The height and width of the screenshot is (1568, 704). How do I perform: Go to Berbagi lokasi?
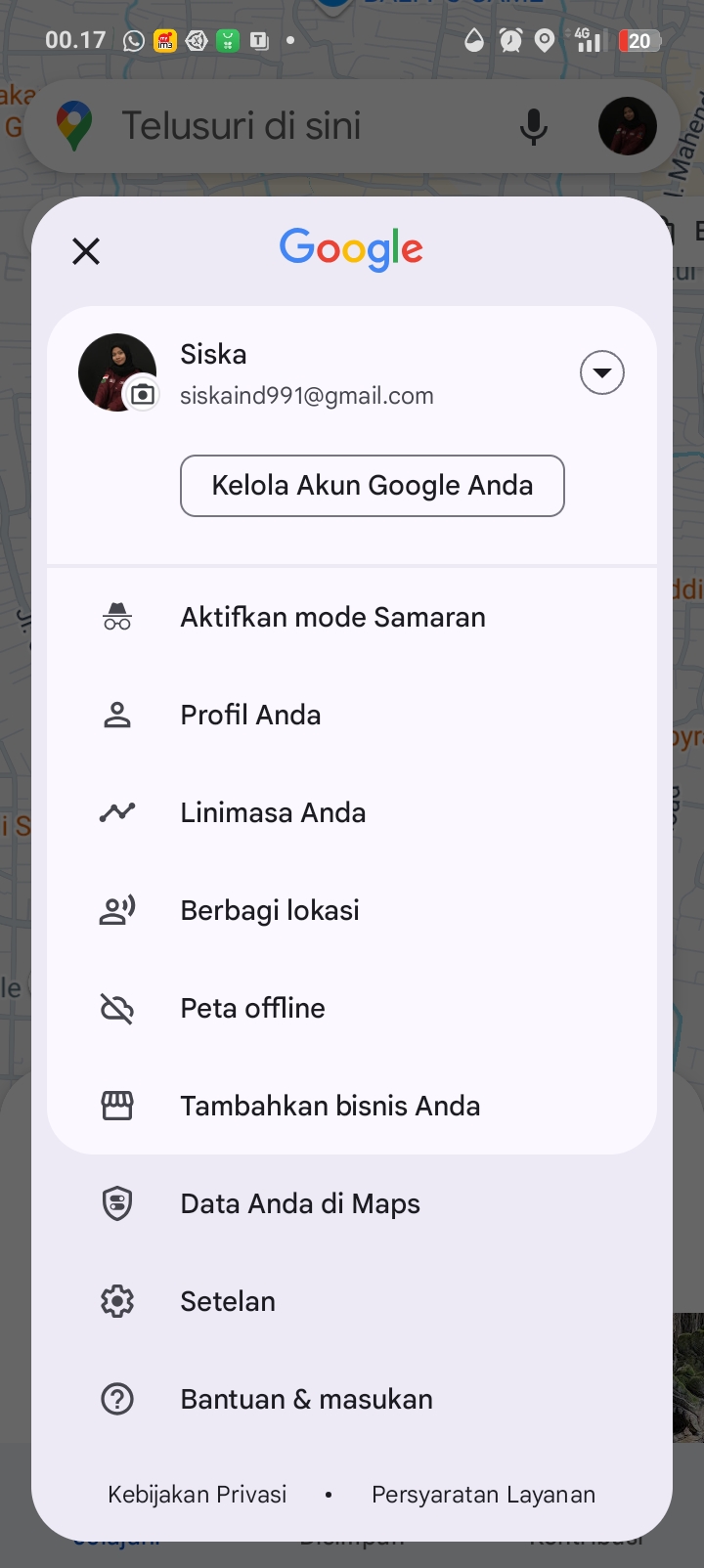click(x=352, y=910)
